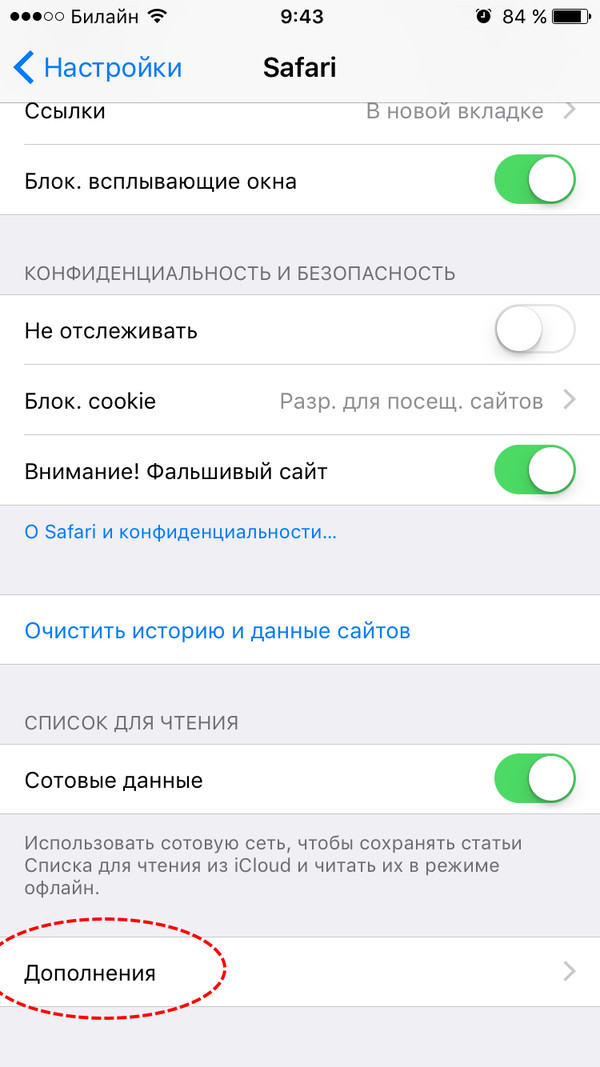Toggle Сотовые данные switch off
The width and height of the screenshot is (600, 1067).
534,780
